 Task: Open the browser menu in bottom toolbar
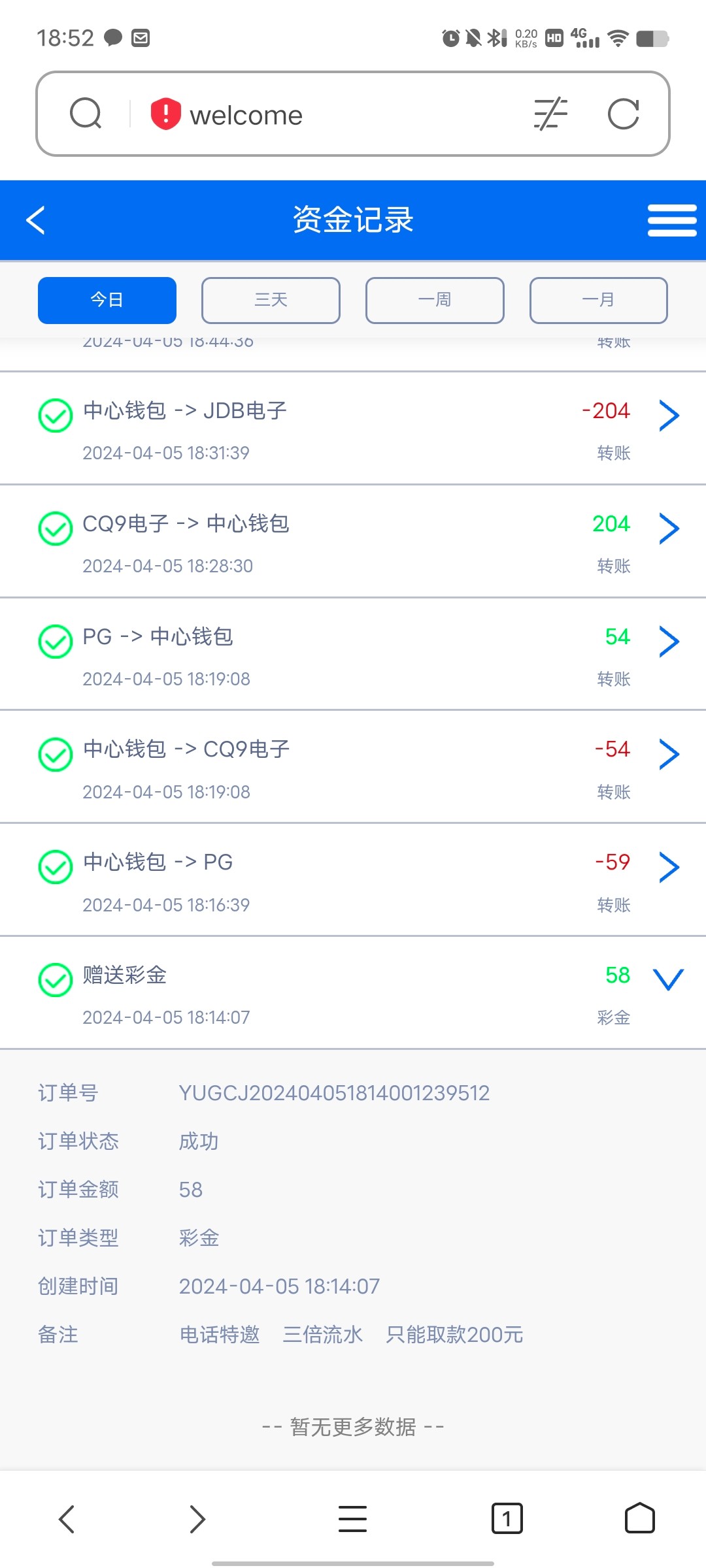(x=352, y=1518)
